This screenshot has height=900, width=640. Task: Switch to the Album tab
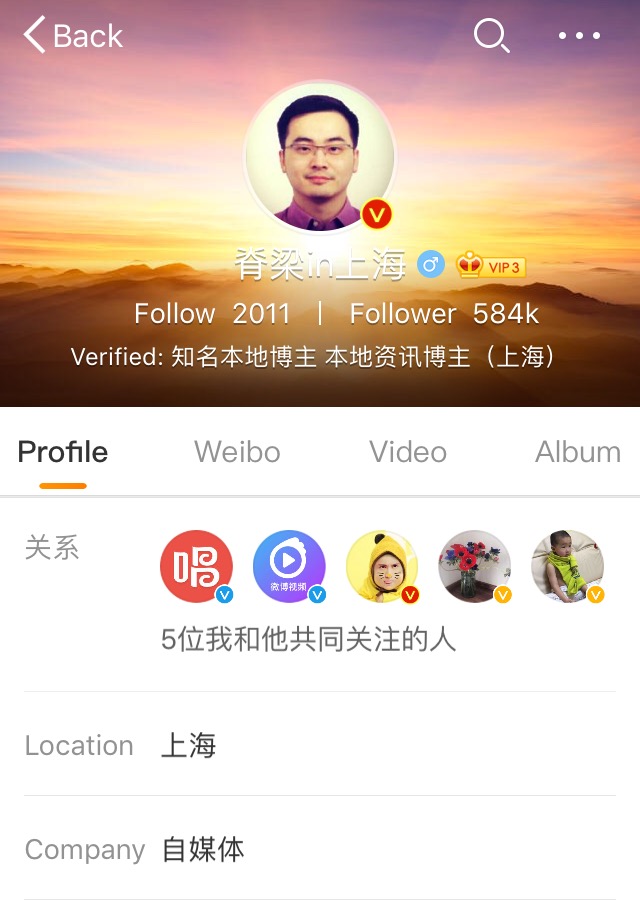click(x=577, y=452)
